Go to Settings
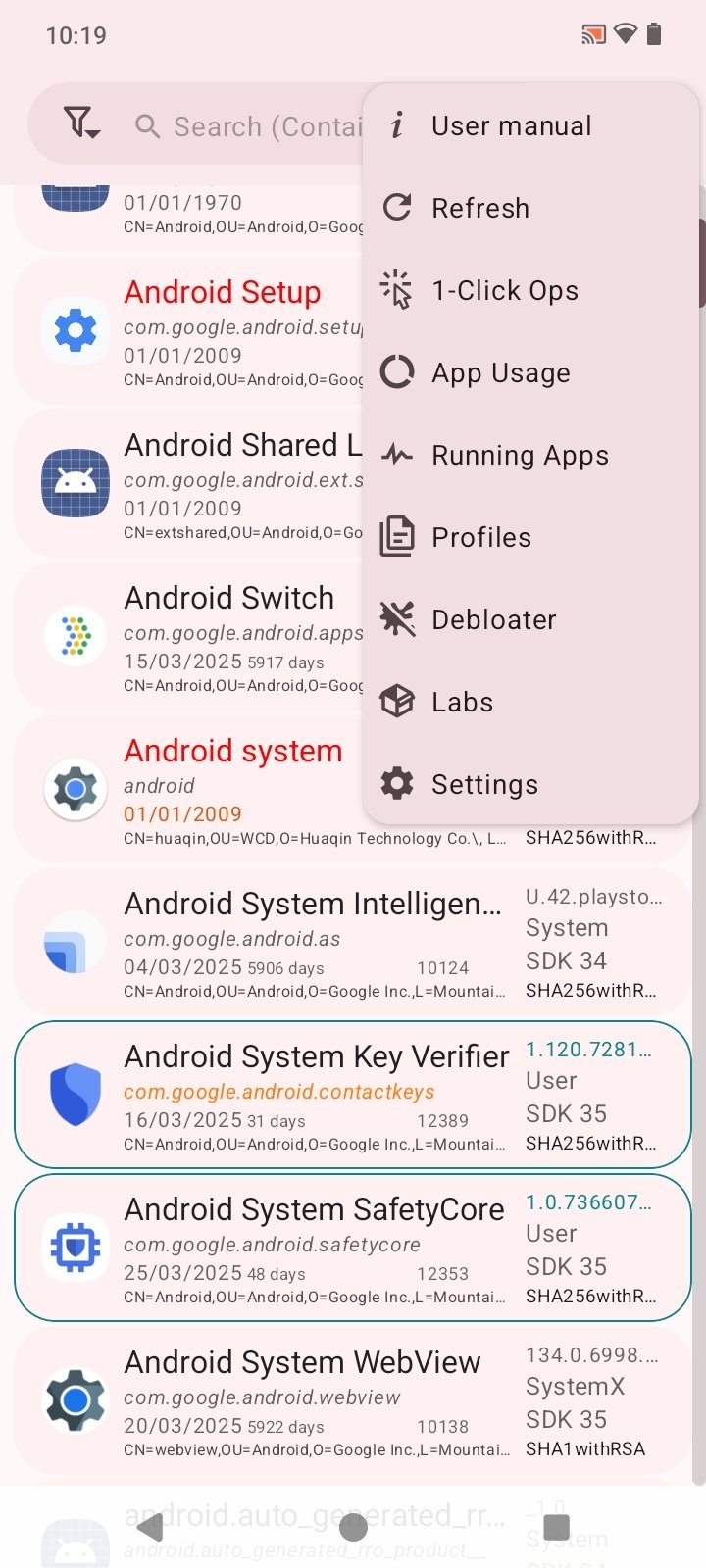This screenshot has width=706, height=1568. click(x=484, y=785)
